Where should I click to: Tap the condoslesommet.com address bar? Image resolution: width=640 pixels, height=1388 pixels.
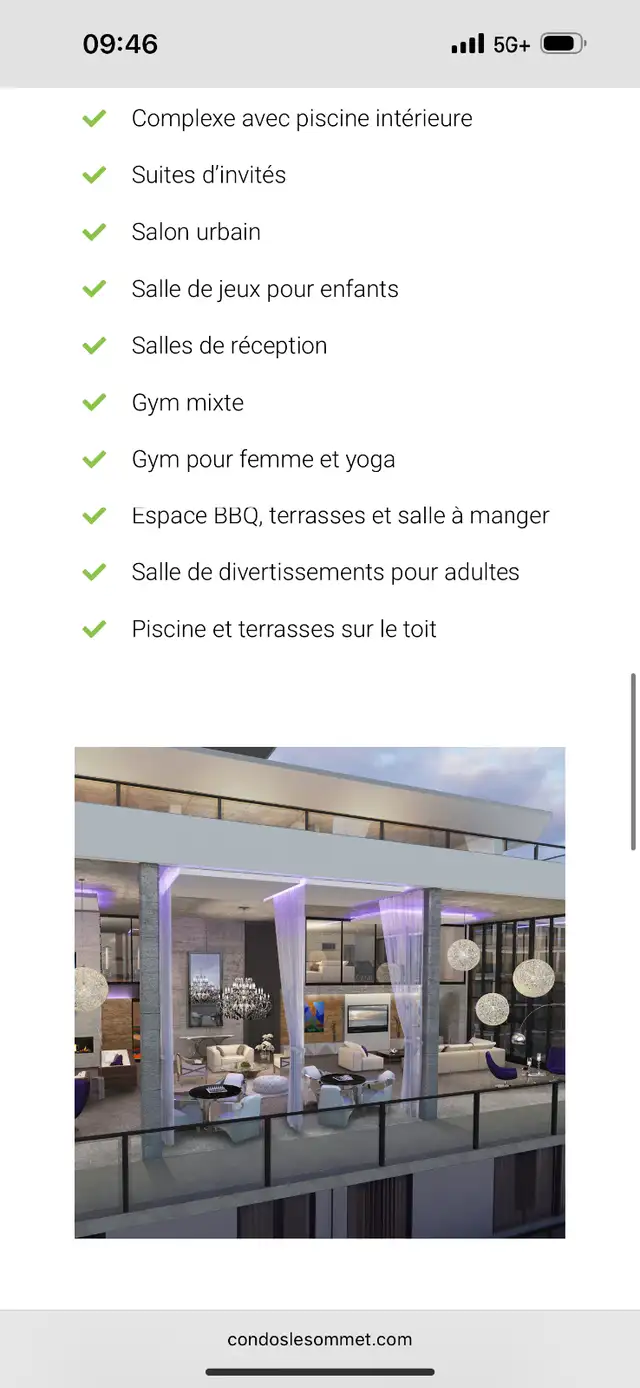pos(320,1339)
